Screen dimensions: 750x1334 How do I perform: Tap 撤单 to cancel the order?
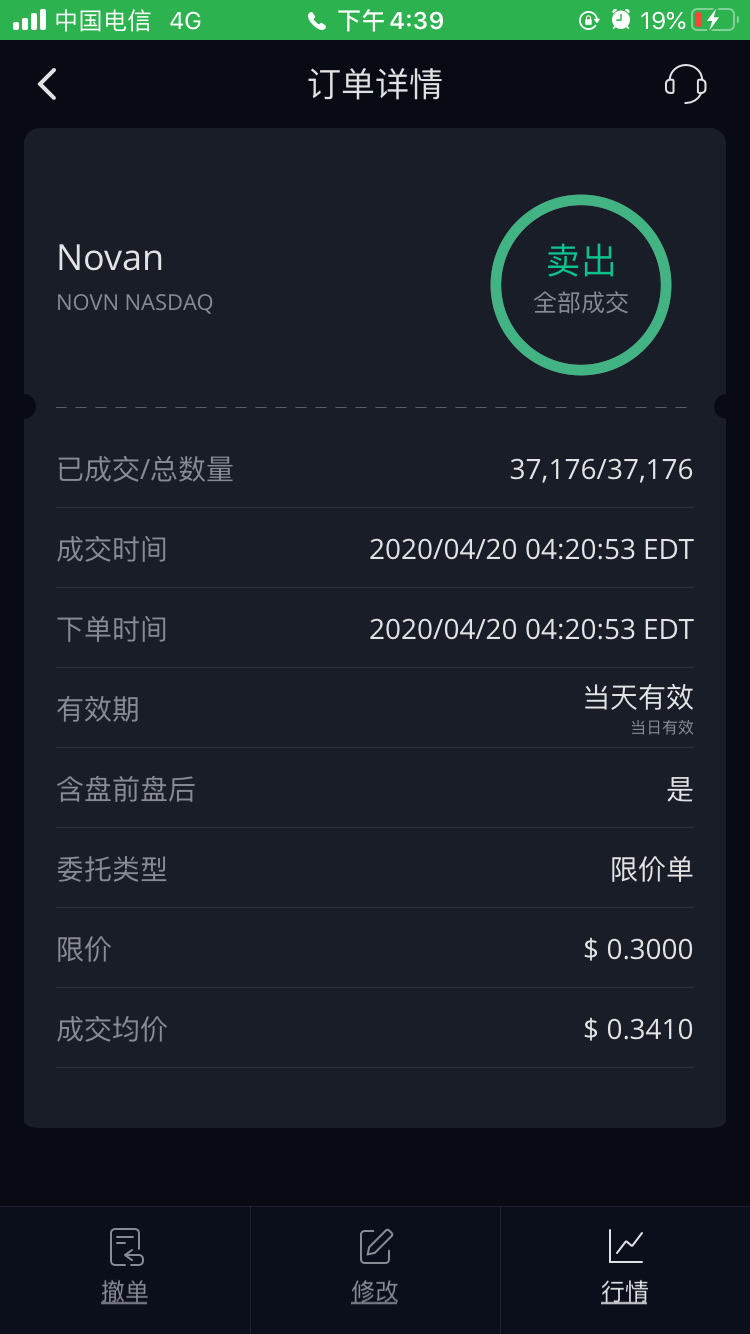[125, 1266]
